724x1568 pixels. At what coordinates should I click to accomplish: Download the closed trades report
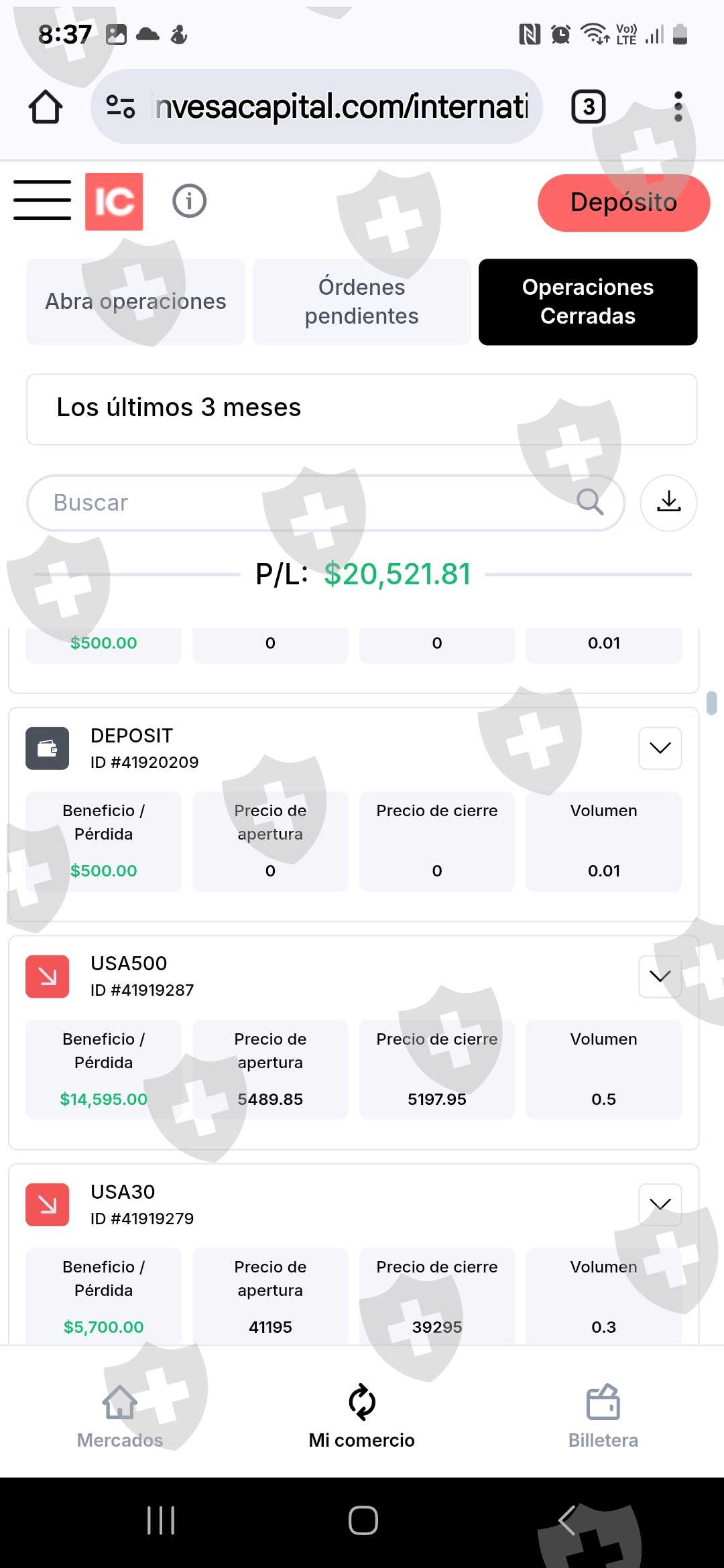coord(668,503)
